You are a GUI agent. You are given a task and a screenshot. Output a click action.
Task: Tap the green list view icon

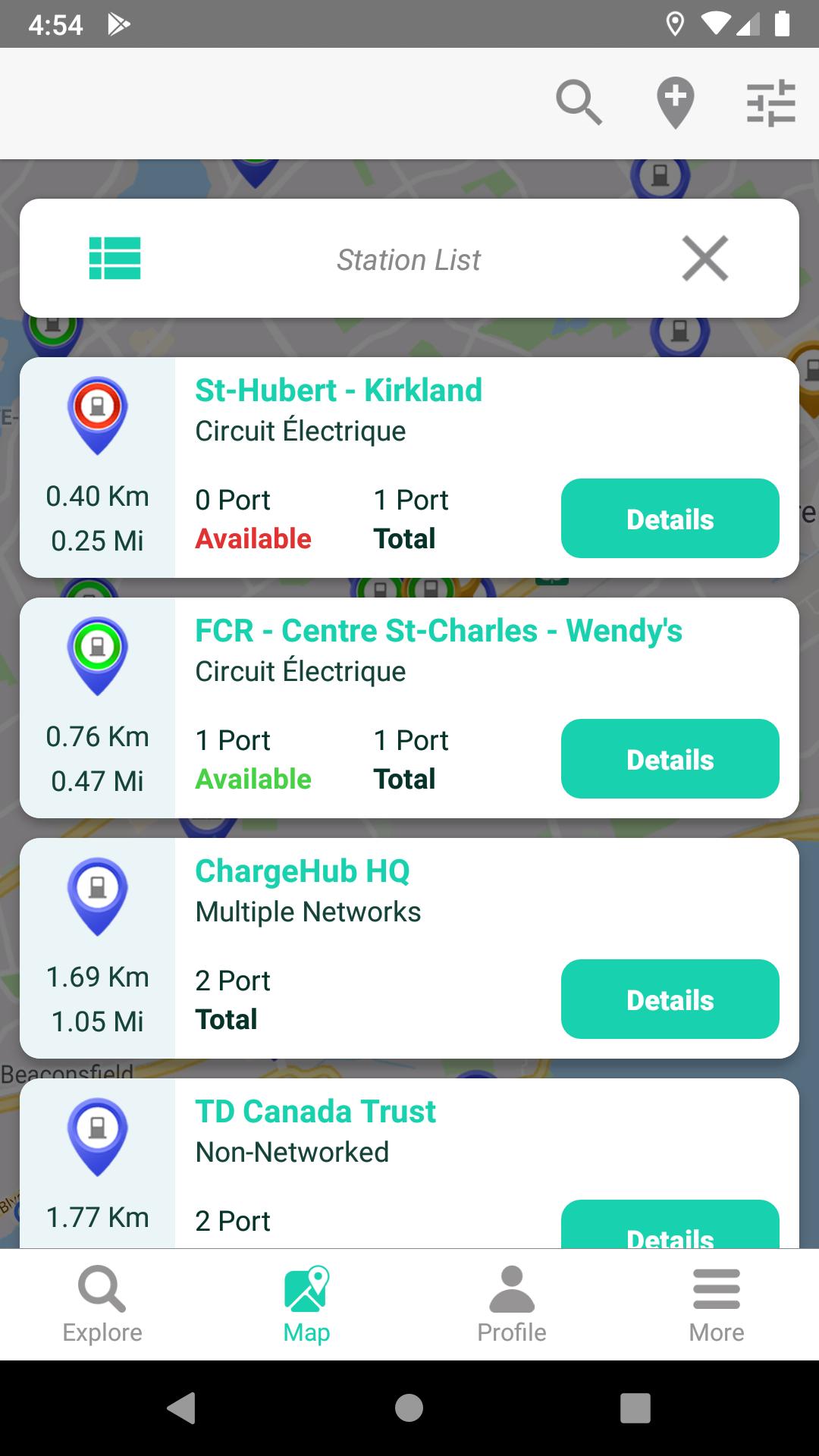[115, 259]
